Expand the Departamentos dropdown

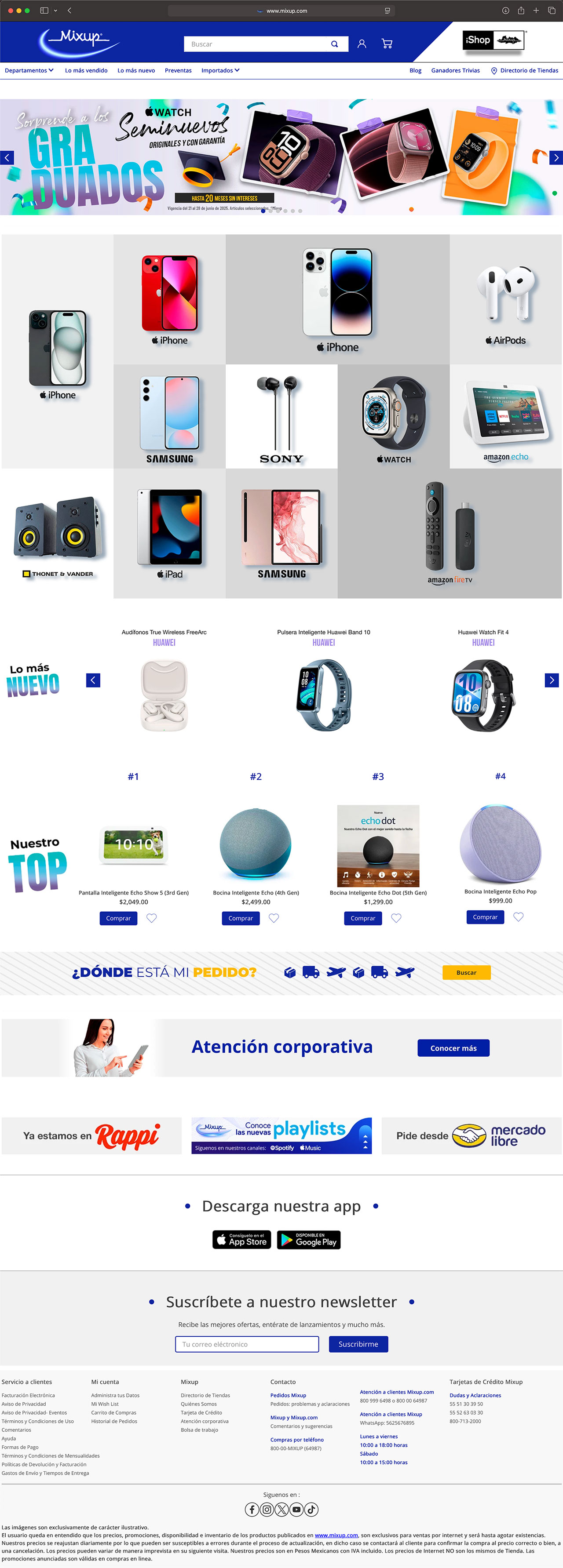coord(29,71)
